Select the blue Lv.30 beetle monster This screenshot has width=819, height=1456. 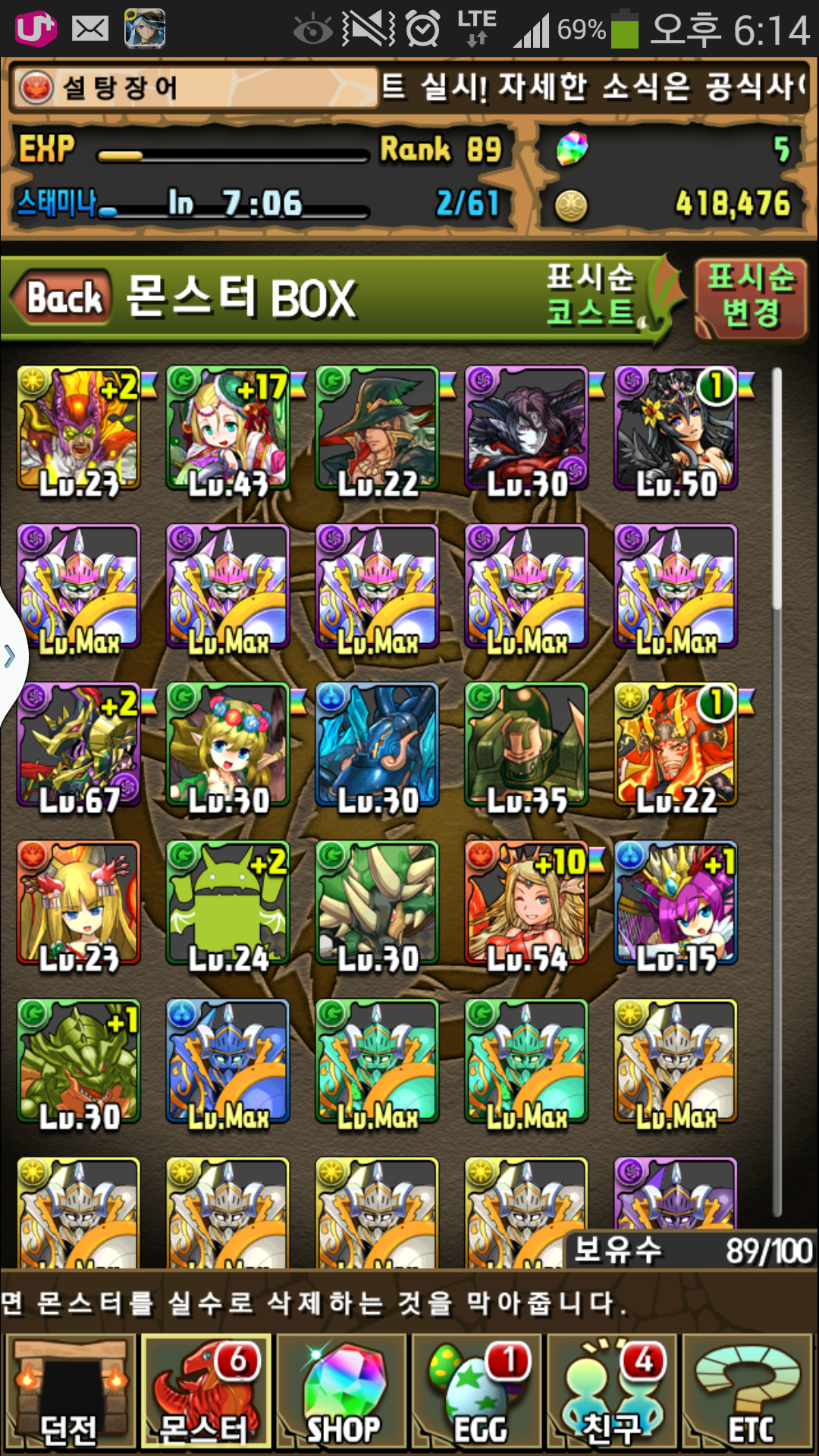[377, 745]
